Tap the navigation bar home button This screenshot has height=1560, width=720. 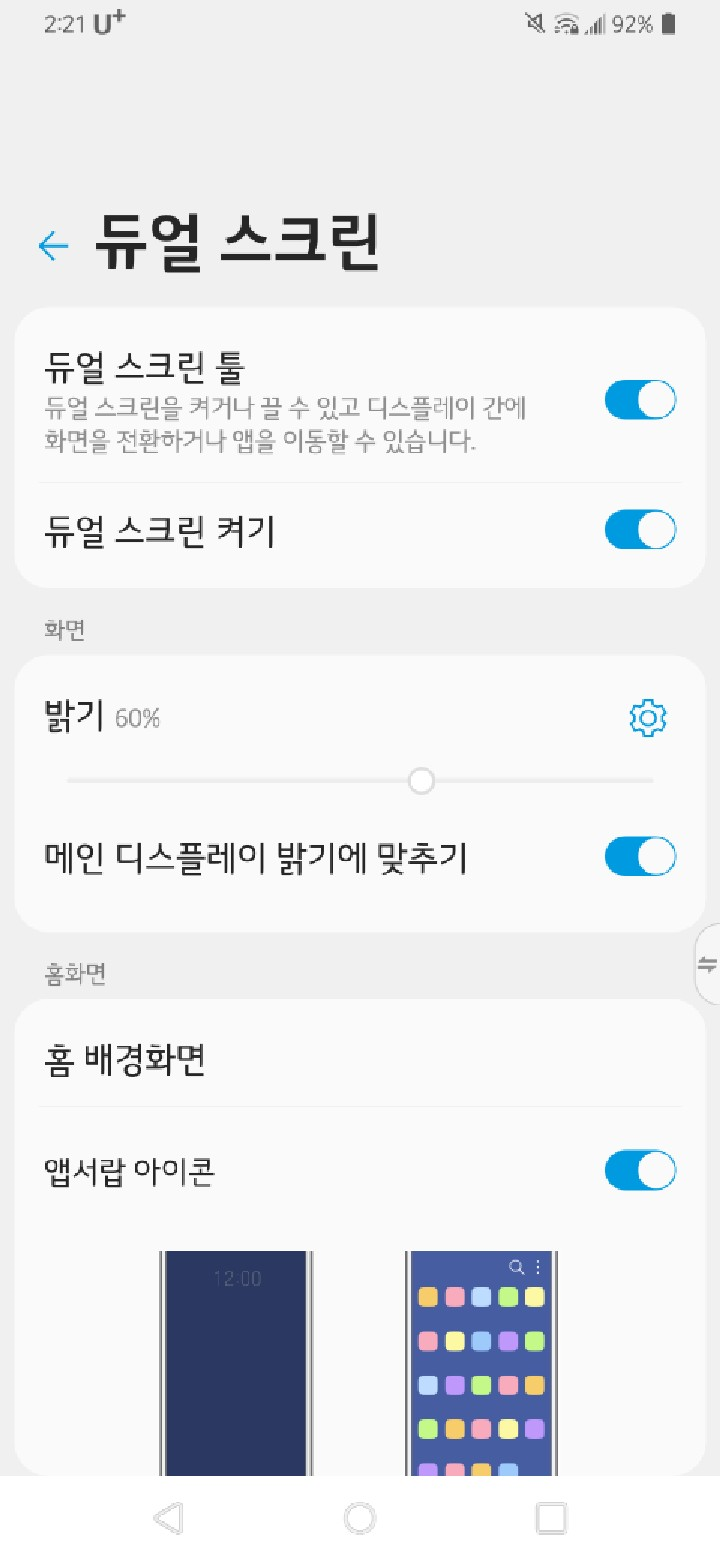360,1518
